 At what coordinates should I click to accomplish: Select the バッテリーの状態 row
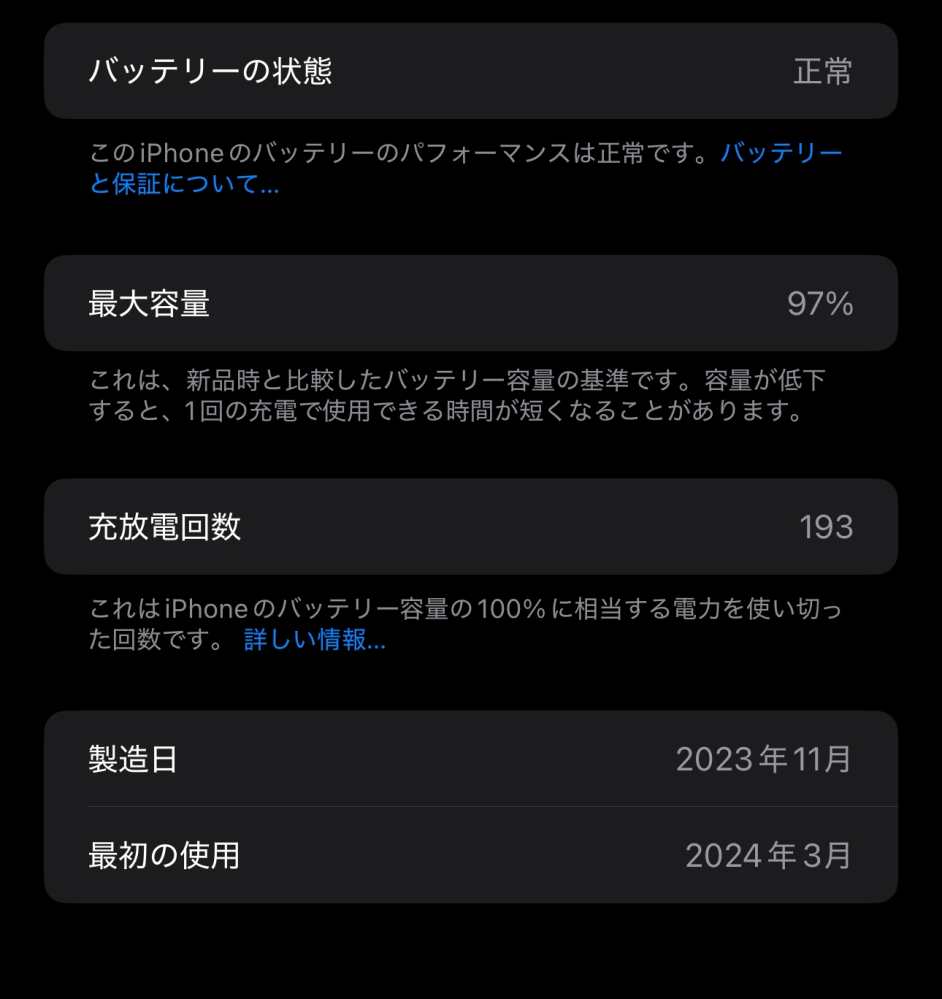[x=471, y=71]
